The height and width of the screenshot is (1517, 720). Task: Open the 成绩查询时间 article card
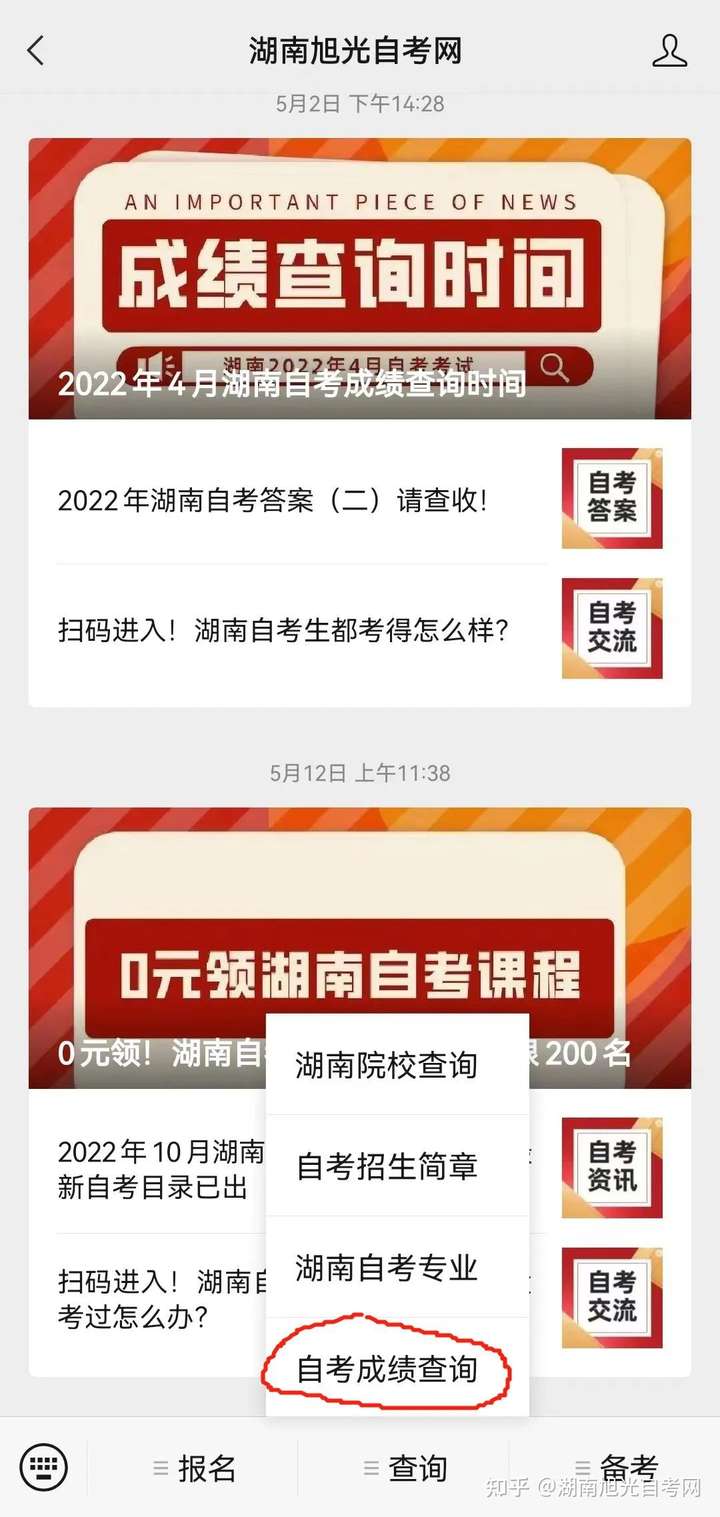359,279
